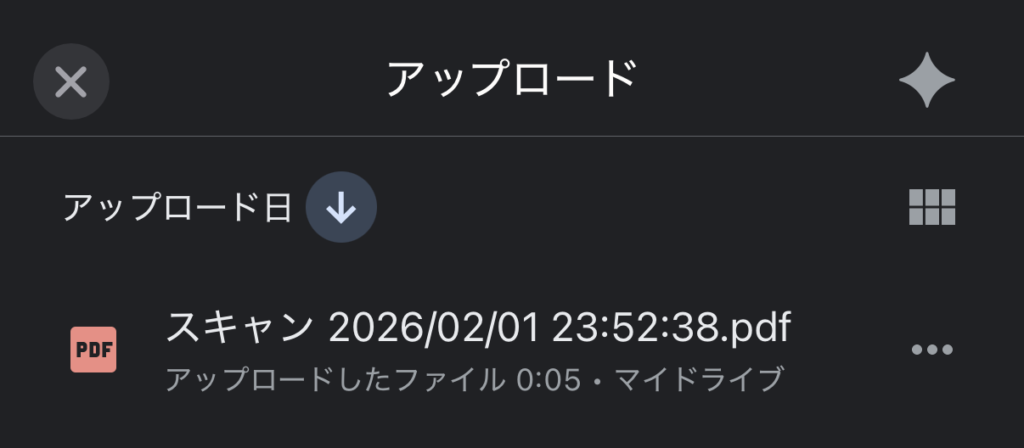Image resolution: width=1024 pixels, height=448 pixels.
Task: Switch to grid view layout
Action: click(931, 207)
